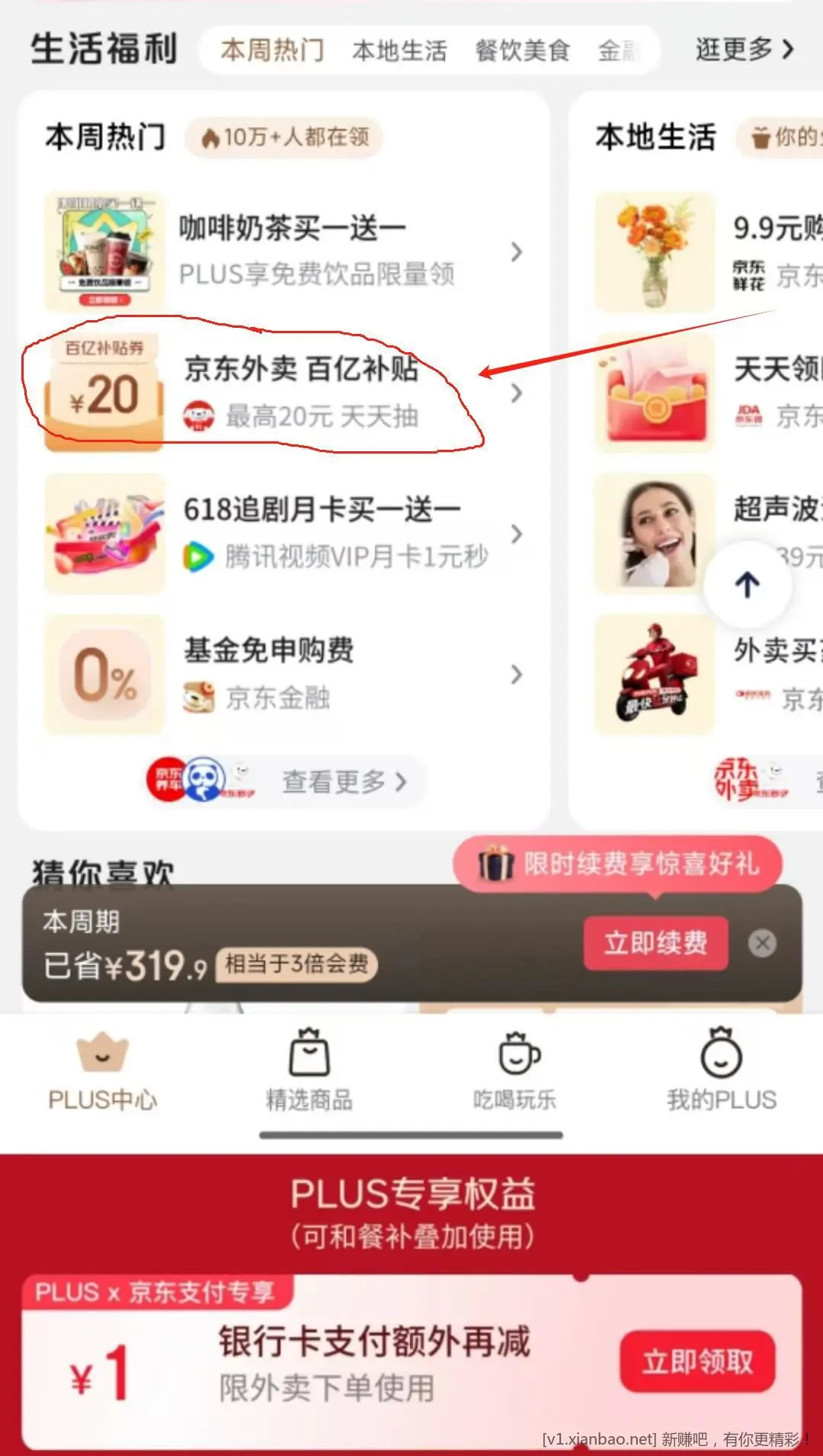Open the 基金免申购费 offer

pos(290,674)
